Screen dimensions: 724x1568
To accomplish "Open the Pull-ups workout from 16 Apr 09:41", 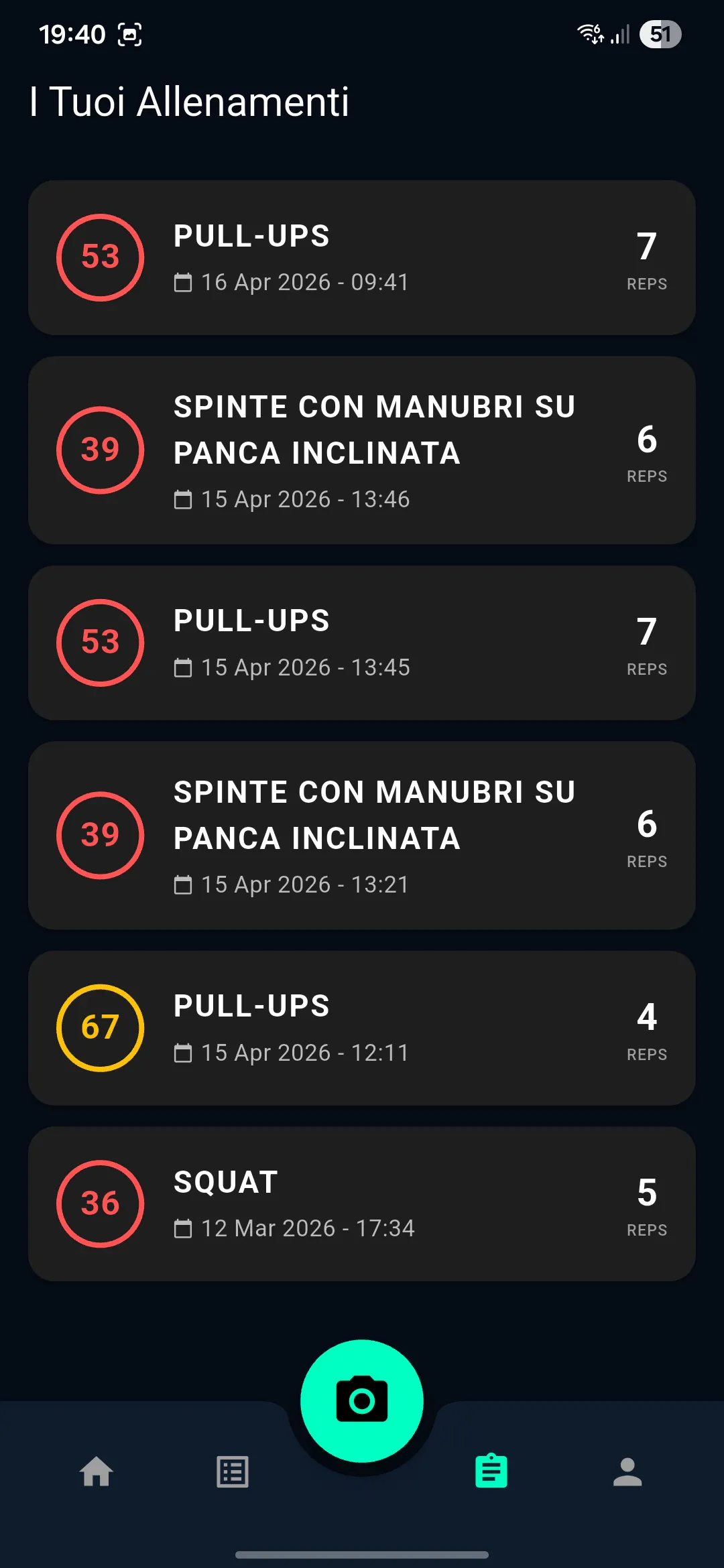I will pos(362,257).
